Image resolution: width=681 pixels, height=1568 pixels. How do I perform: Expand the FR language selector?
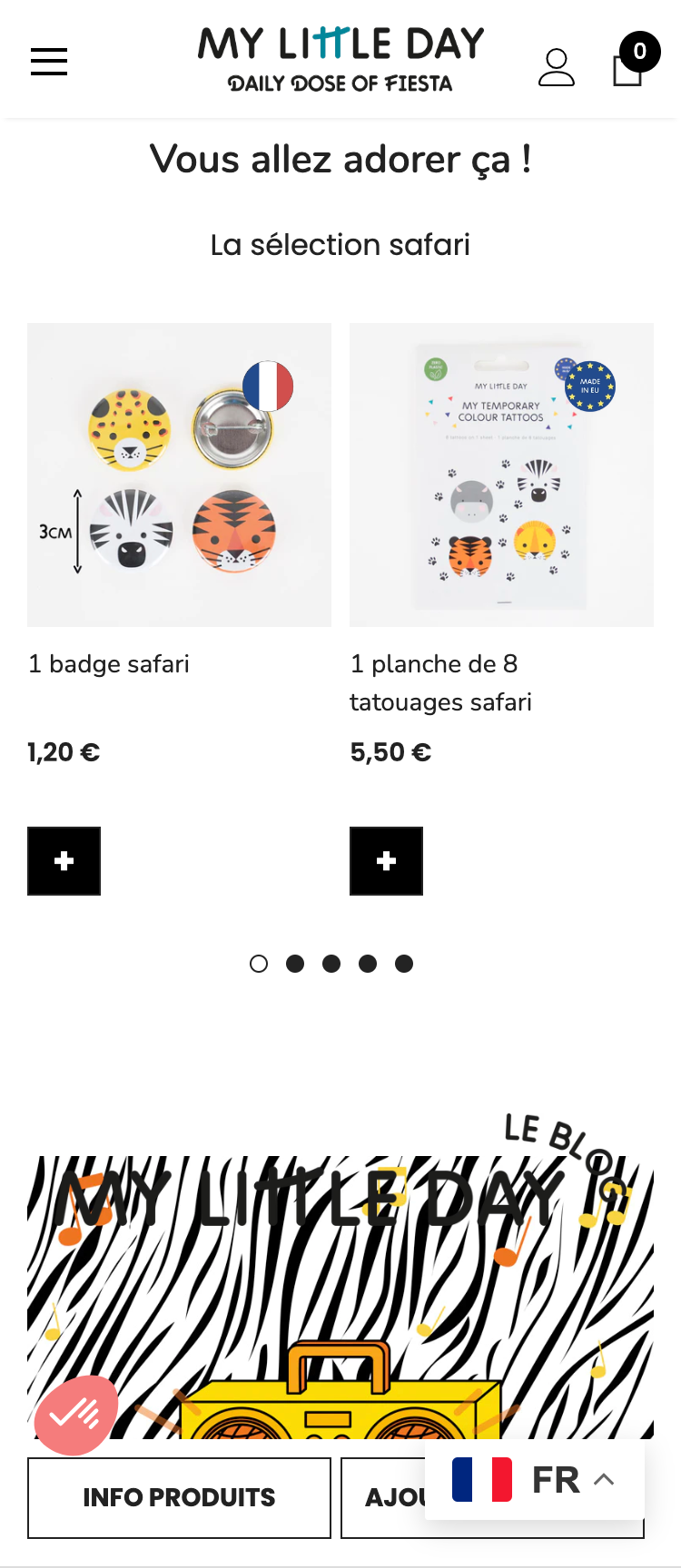pyautogui.click(x=535, y=1479)
